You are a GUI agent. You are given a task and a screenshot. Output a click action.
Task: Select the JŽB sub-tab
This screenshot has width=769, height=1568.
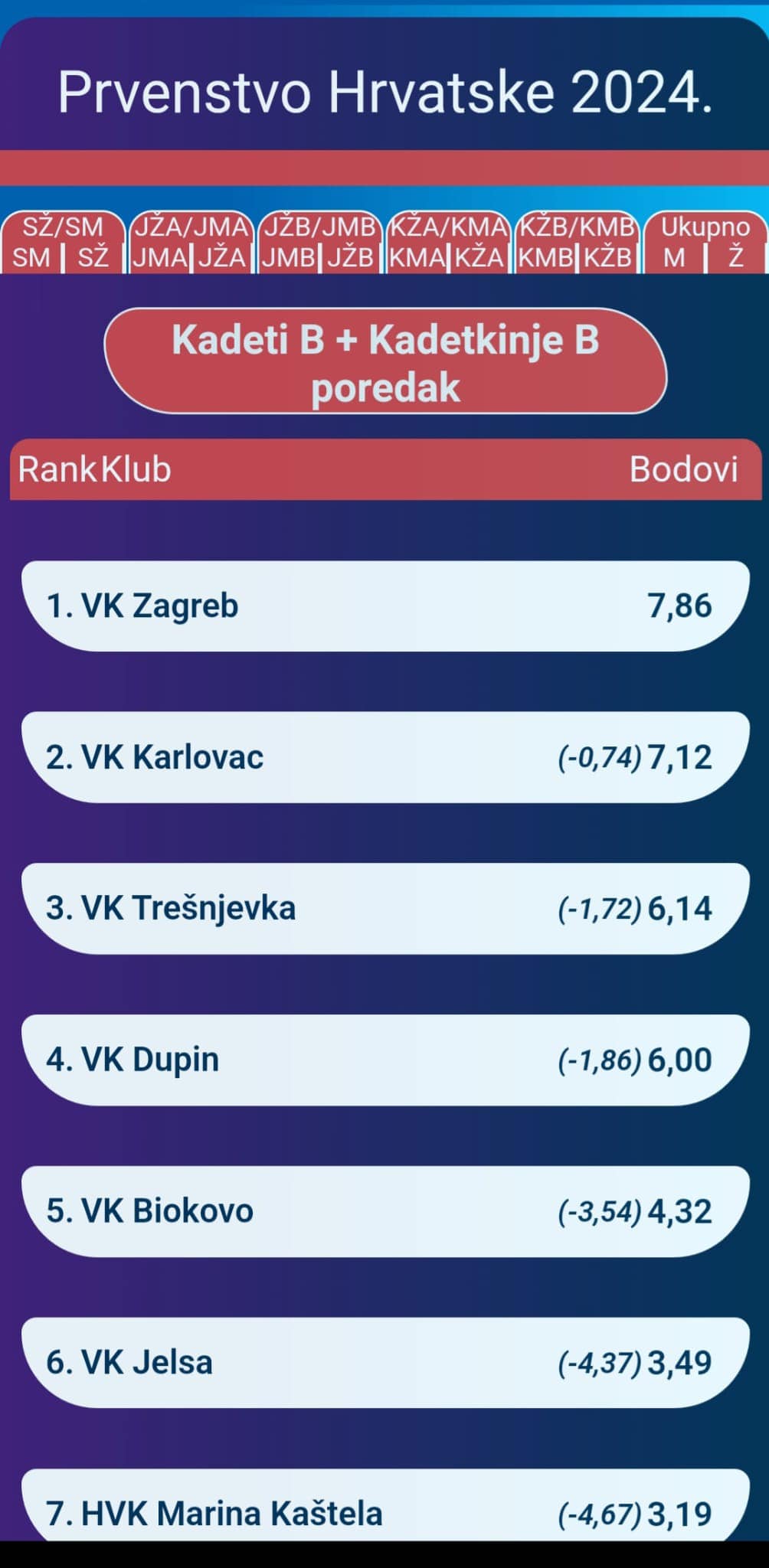[x=351, y=258]
